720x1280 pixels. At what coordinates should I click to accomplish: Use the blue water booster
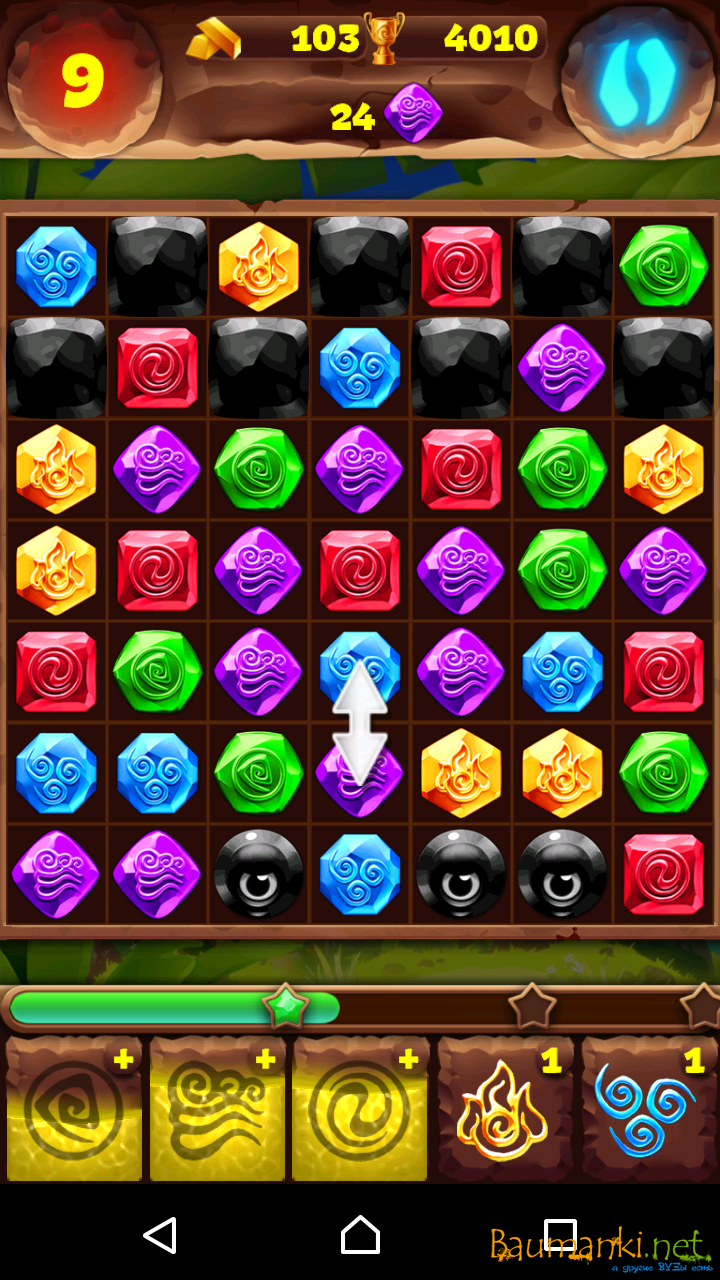pyautogui.click(x=648, y=1110)
